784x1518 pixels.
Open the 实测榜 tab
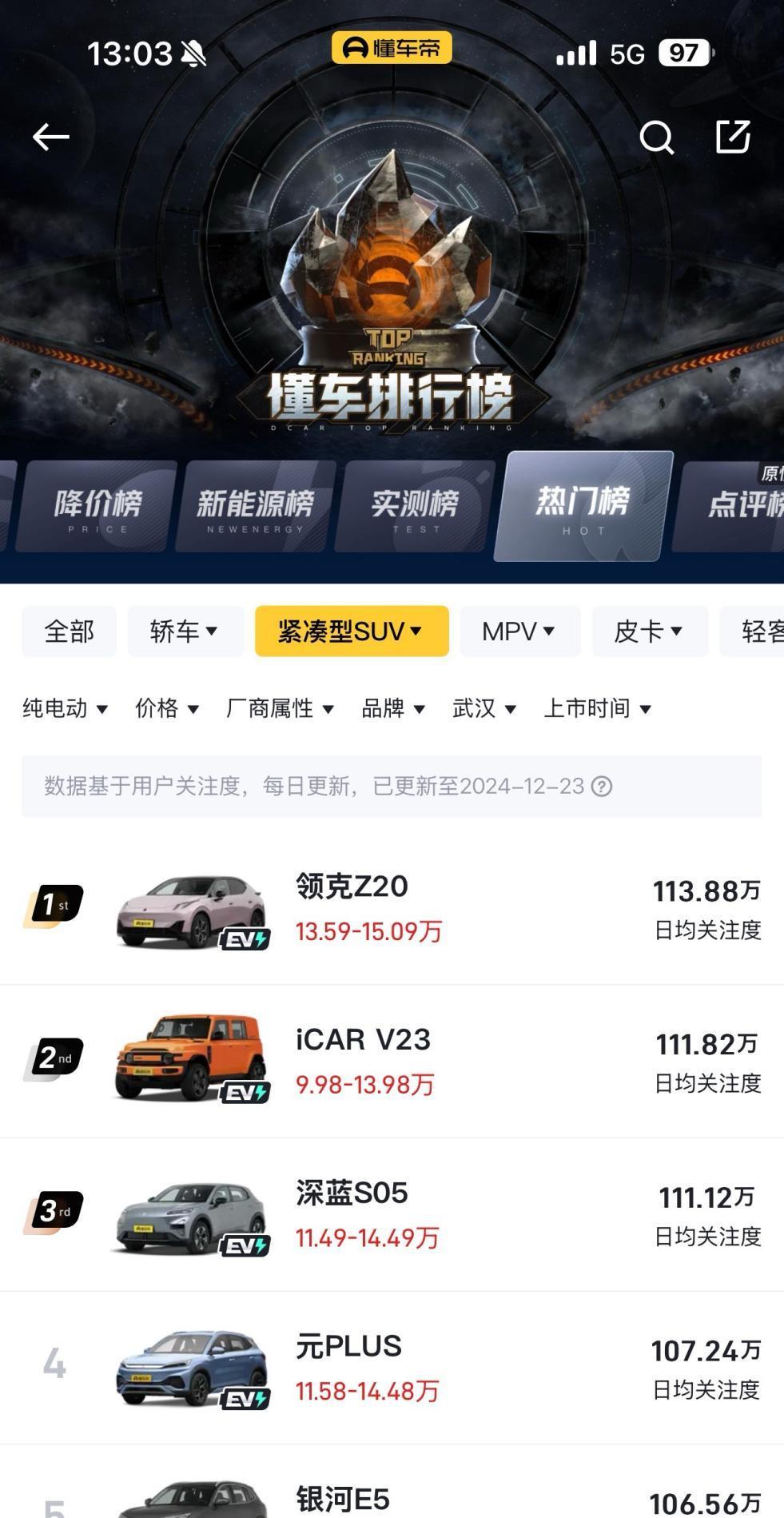click(415, 508)
